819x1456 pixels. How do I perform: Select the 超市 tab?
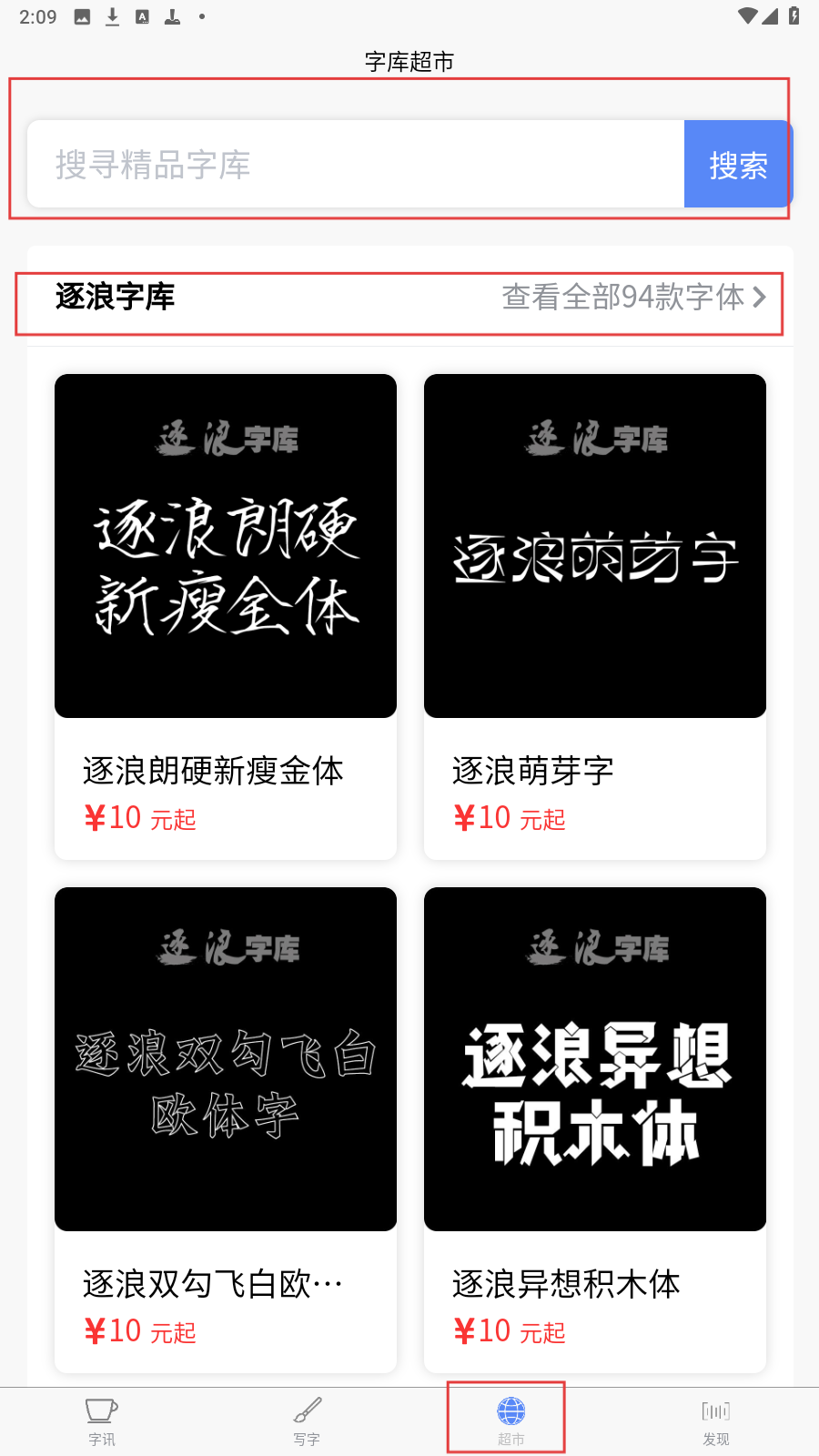[511, 1421]
